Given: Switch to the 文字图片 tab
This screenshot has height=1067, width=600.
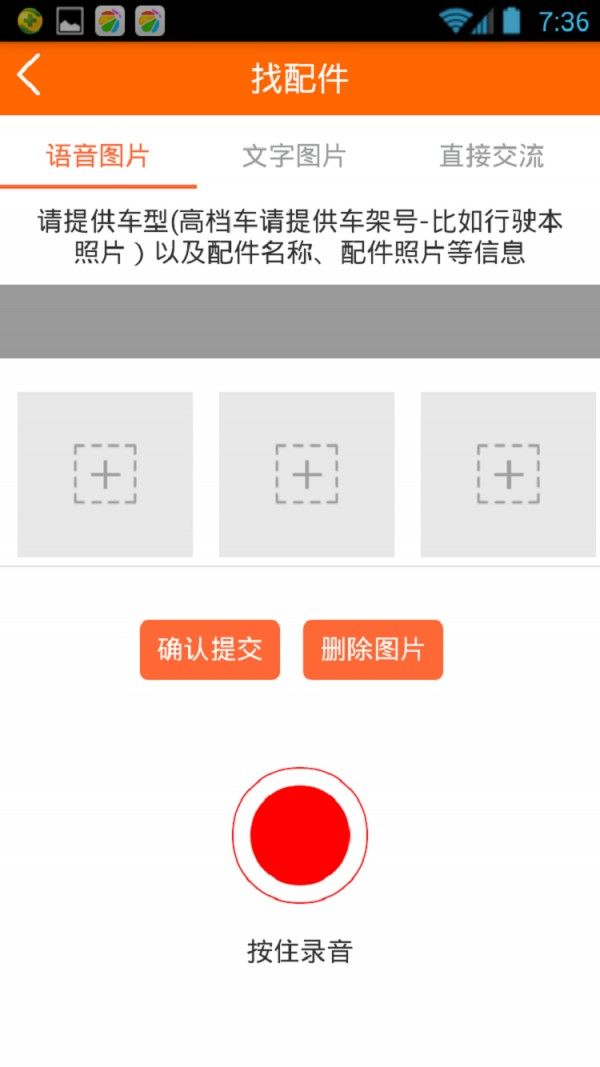Looking at the screenshot, I should (x=295, y=156).
